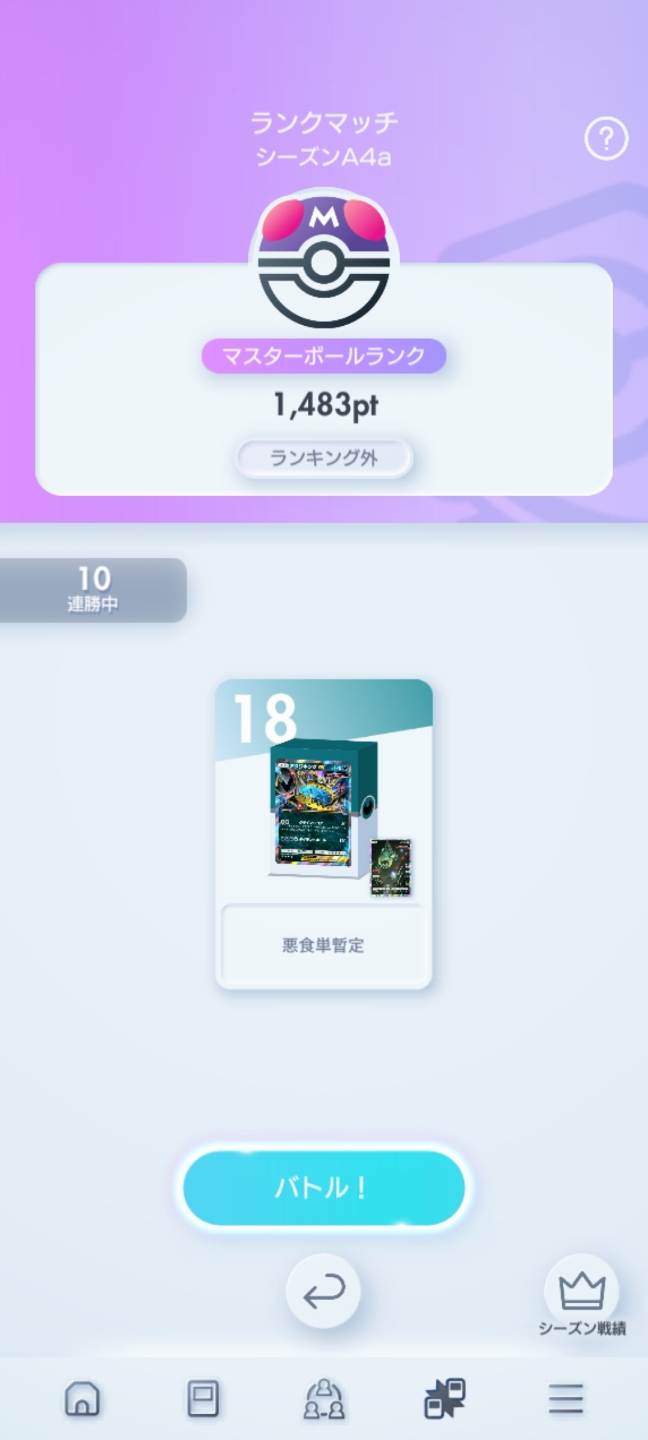Open the help question mark icon
Screen dimensions: 648x1440
[605, 139]
